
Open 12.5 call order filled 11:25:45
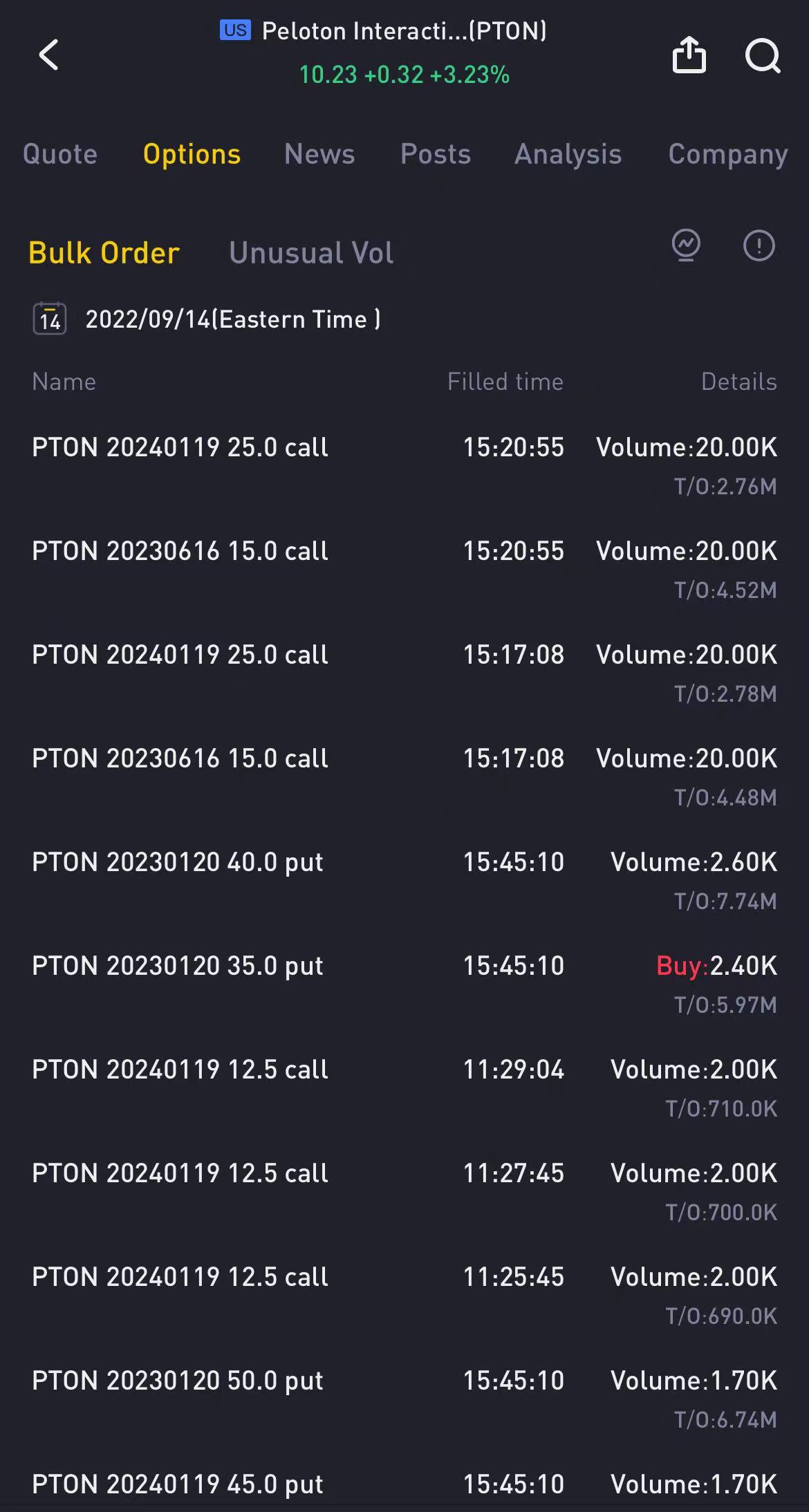(404, 1296)
